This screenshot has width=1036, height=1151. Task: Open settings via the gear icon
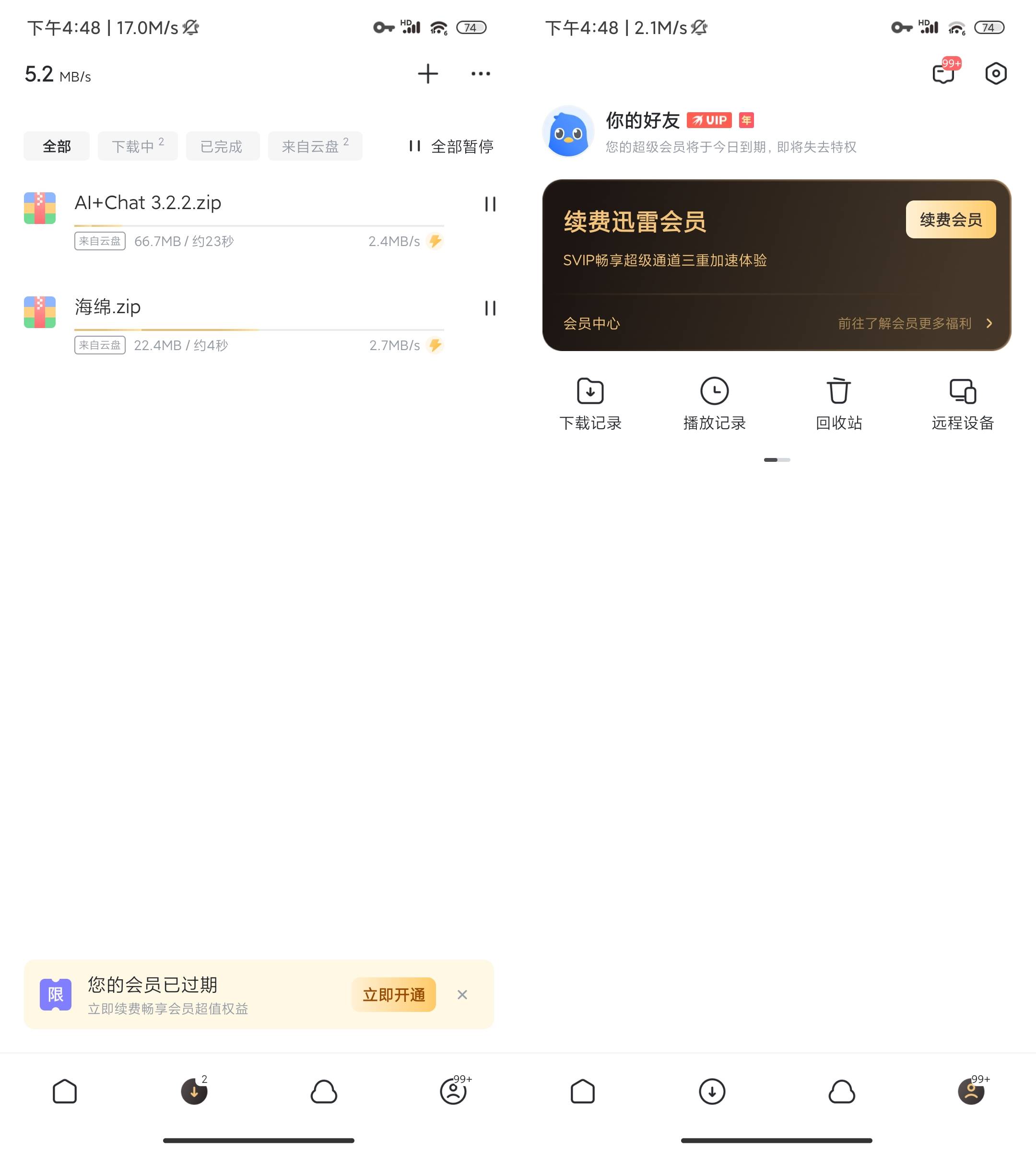(x=995, y=73)
